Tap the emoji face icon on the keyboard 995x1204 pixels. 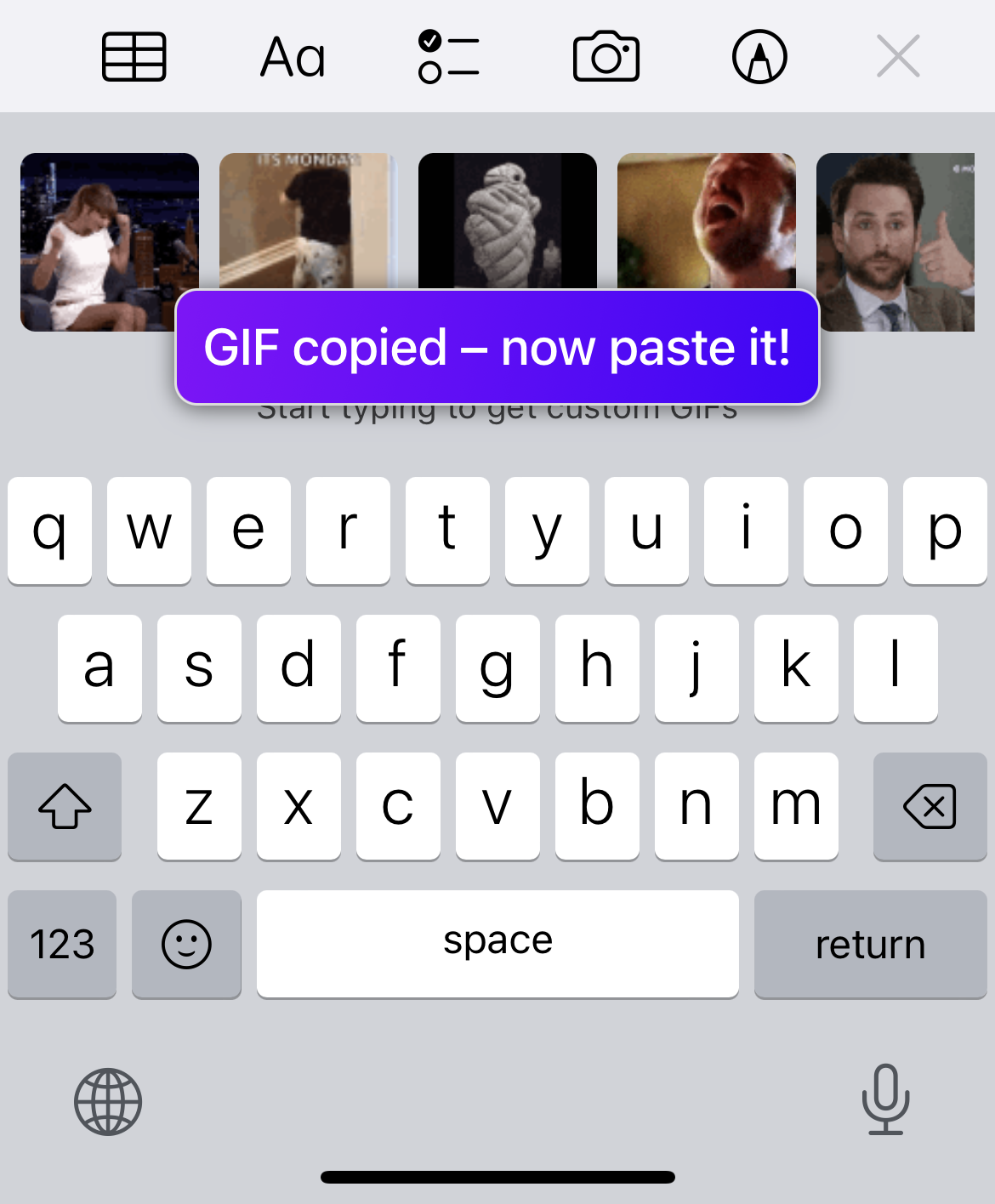click(x=187, y=944)
